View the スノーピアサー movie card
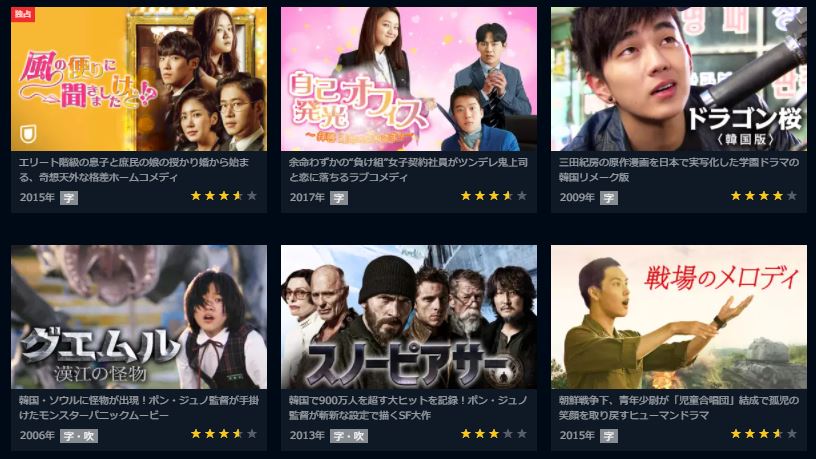Viewport: 816px width, 459px height. (408, 317)
